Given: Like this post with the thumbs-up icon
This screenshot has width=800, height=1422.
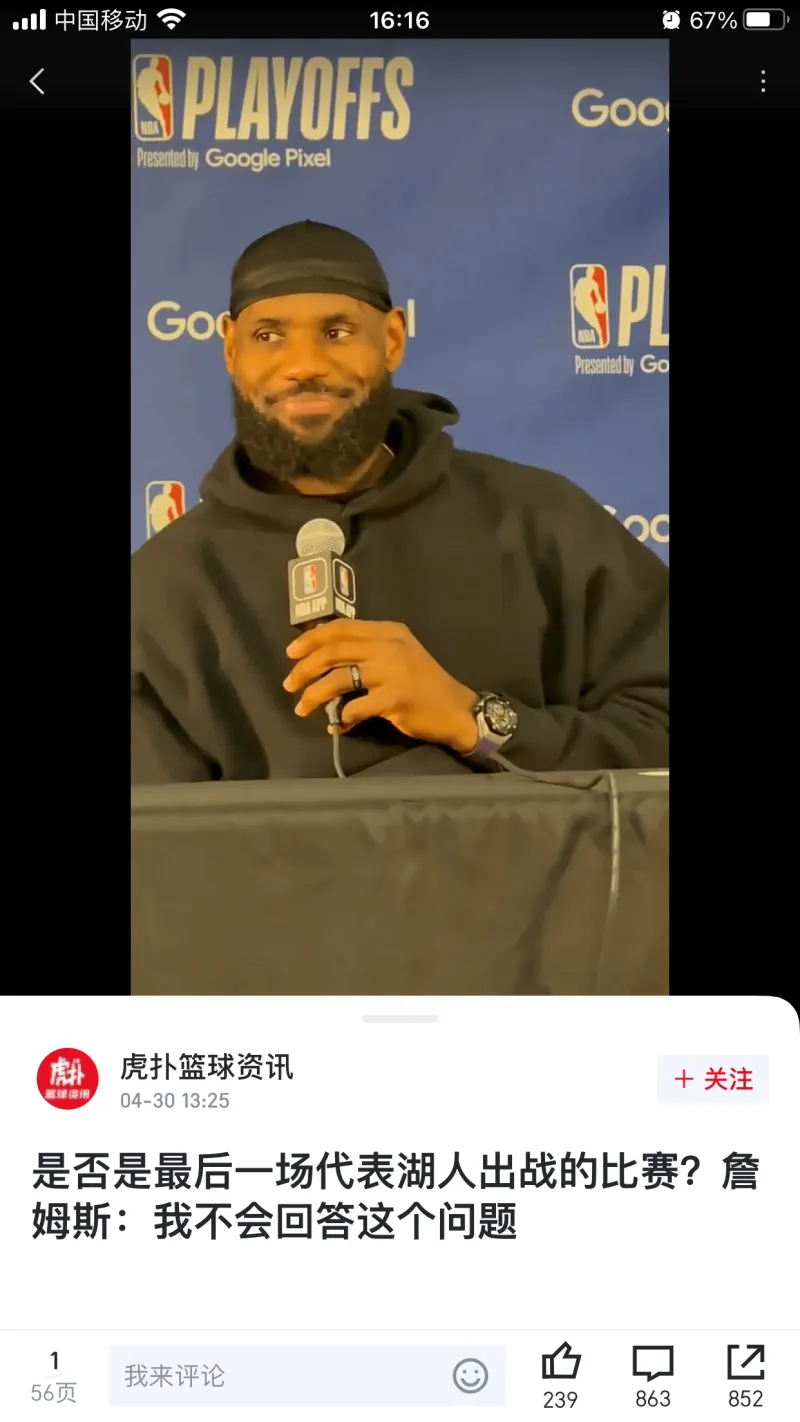Looking at the screenshot, I should 560,1364.
